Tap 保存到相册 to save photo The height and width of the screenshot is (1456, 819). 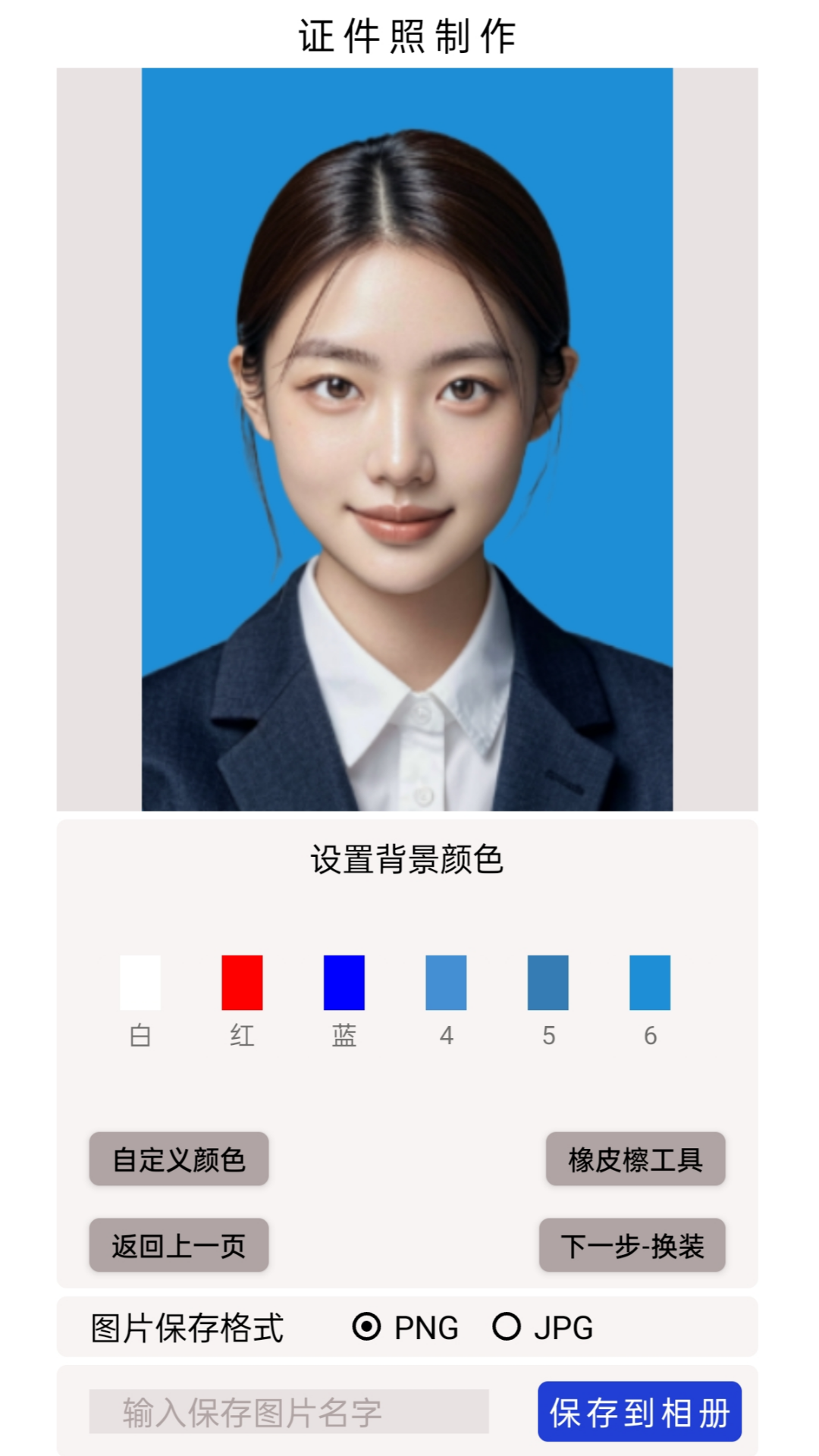pyautogui.click(x=640, y=1411)
